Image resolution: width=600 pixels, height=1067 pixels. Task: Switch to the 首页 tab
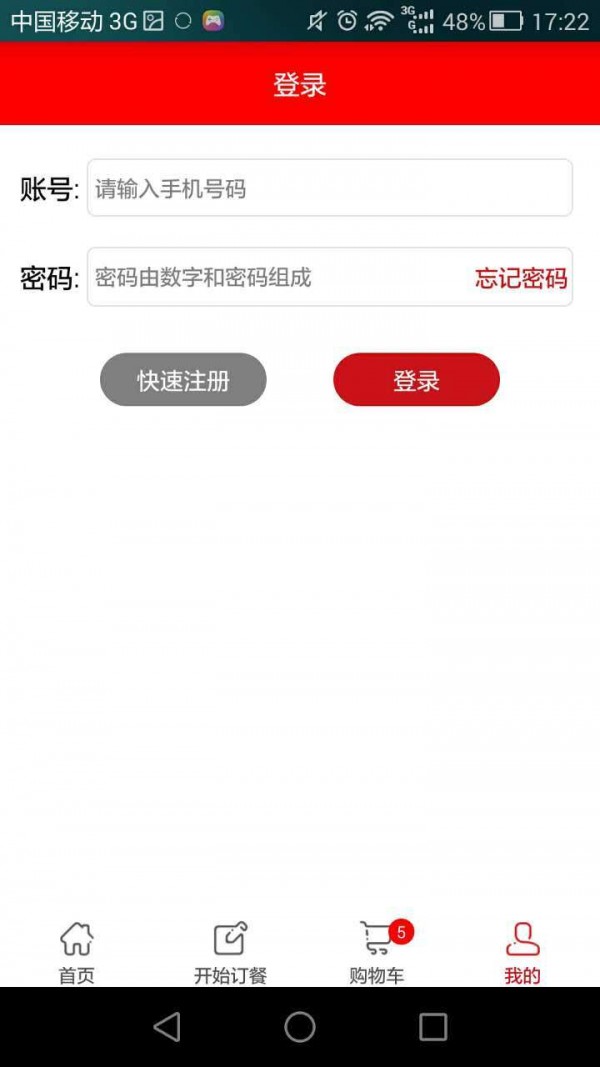(x=77, y=952)
